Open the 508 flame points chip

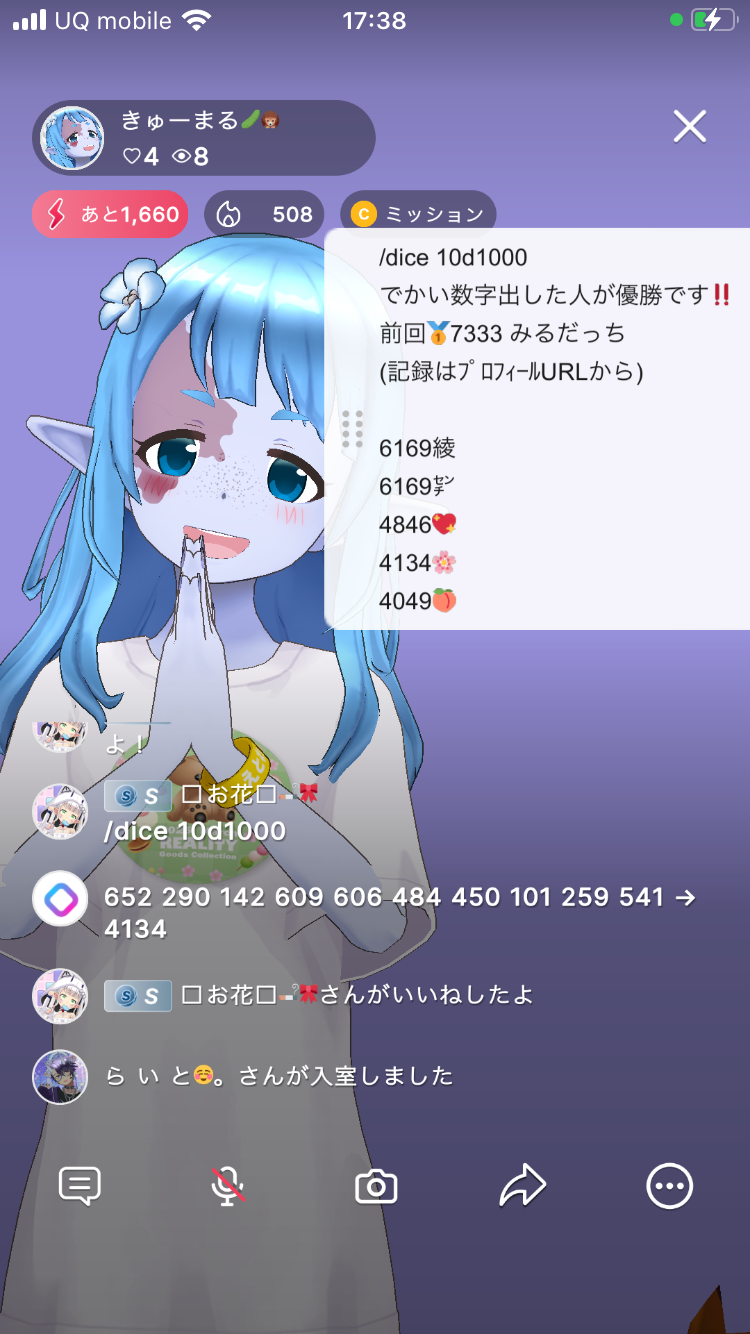pyautogui.click(x=264, y=214)
